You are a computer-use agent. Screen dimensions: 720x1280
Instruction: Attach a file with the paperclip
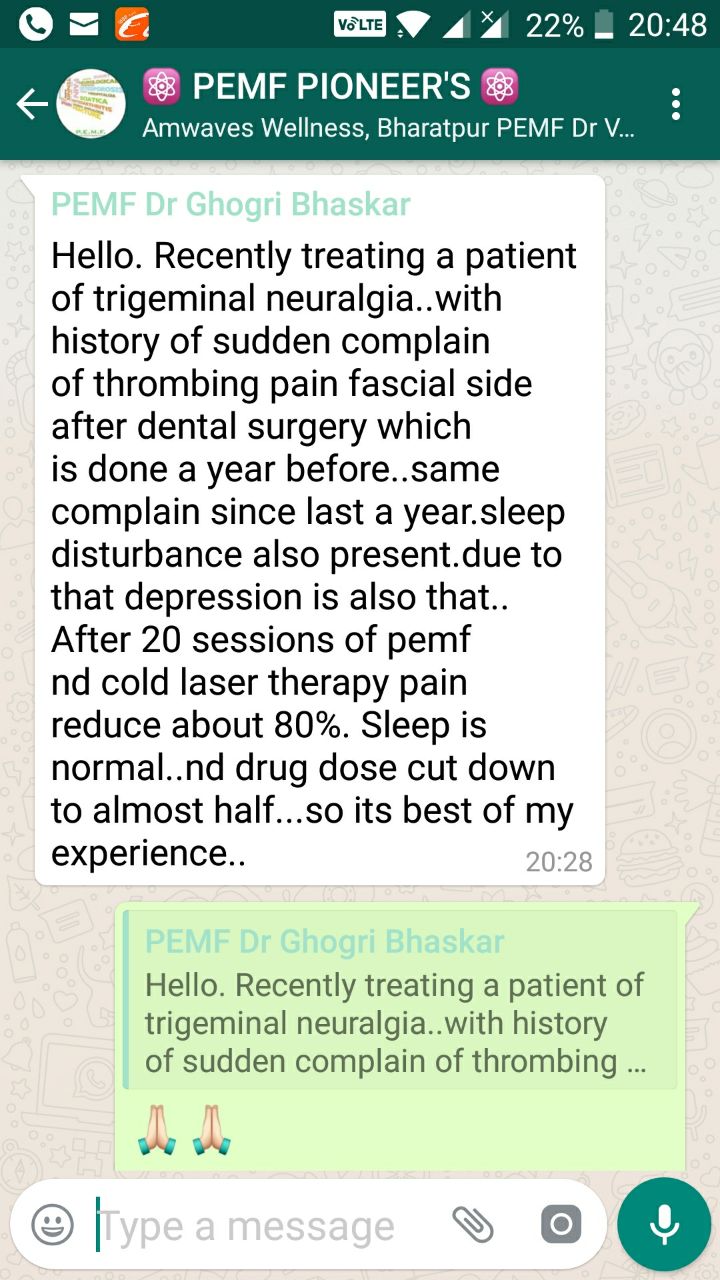click(x=472, y=1225)
